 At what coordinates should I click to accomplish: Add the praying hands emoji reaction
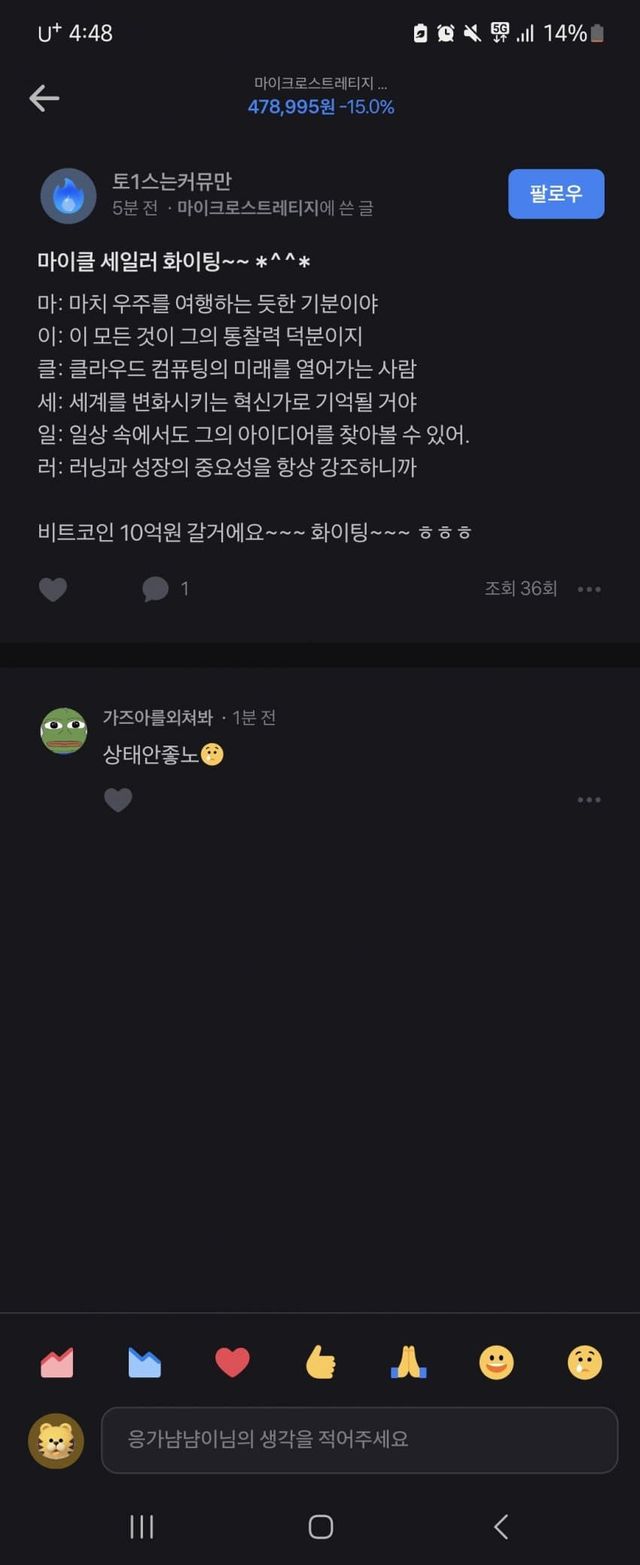408,1363
